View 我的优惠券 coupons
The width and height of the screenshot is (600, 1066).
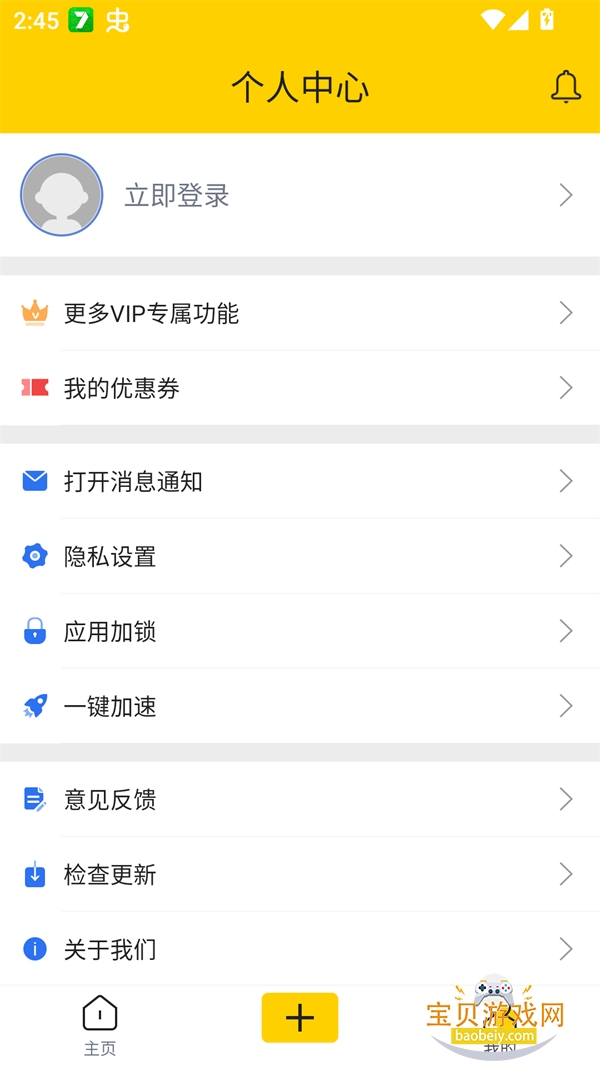click(x=122, y=388)
